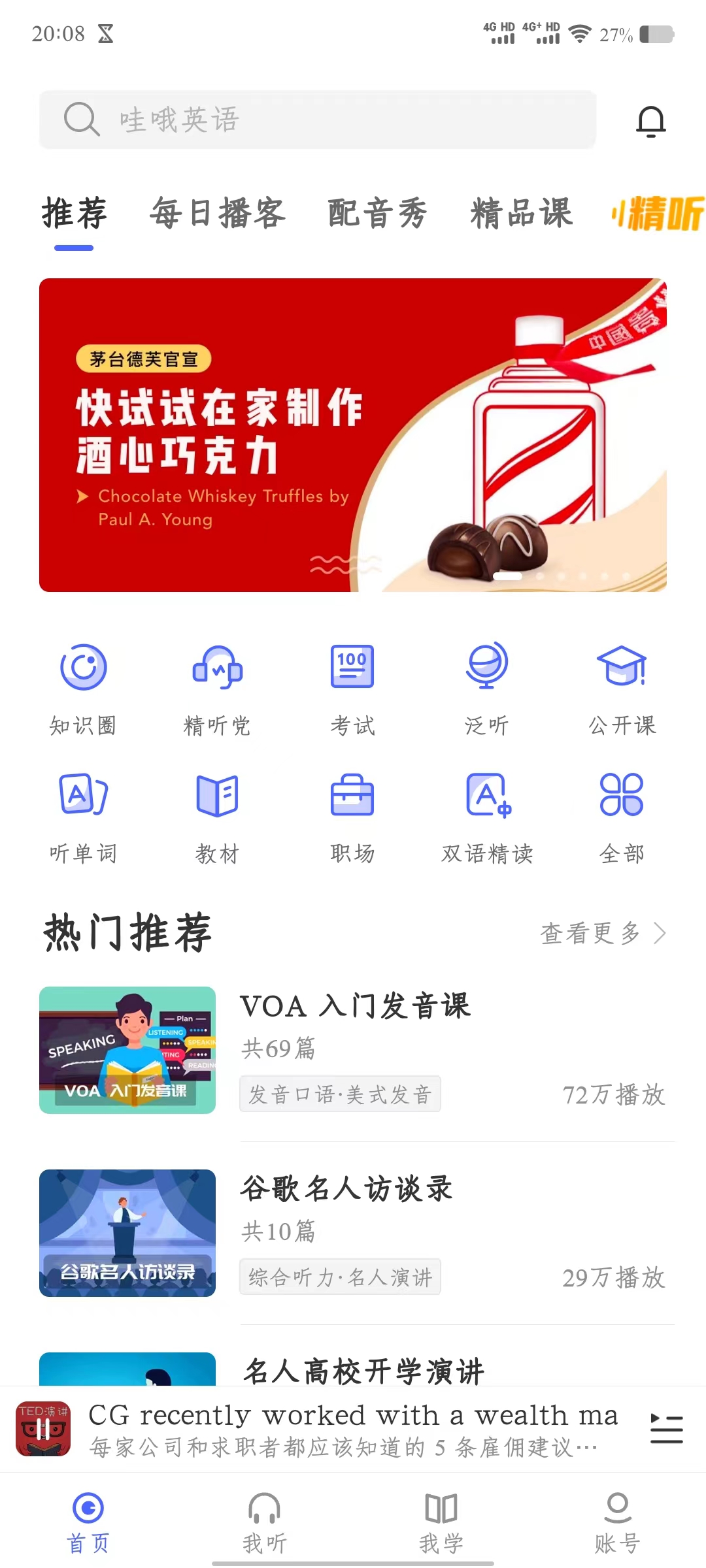Open the notifications bell

651,122
